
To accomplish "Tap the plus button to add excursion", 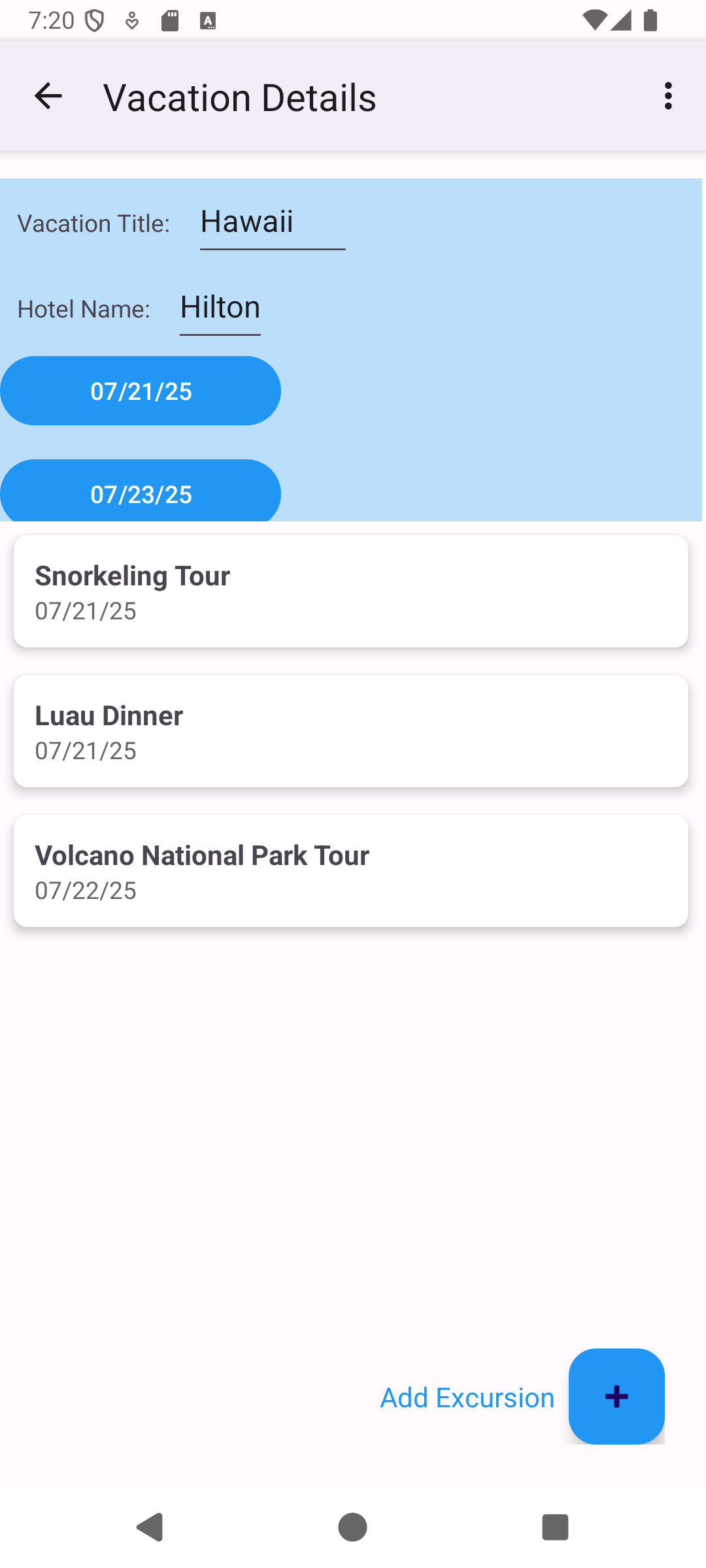I will tap(616, 1396).
